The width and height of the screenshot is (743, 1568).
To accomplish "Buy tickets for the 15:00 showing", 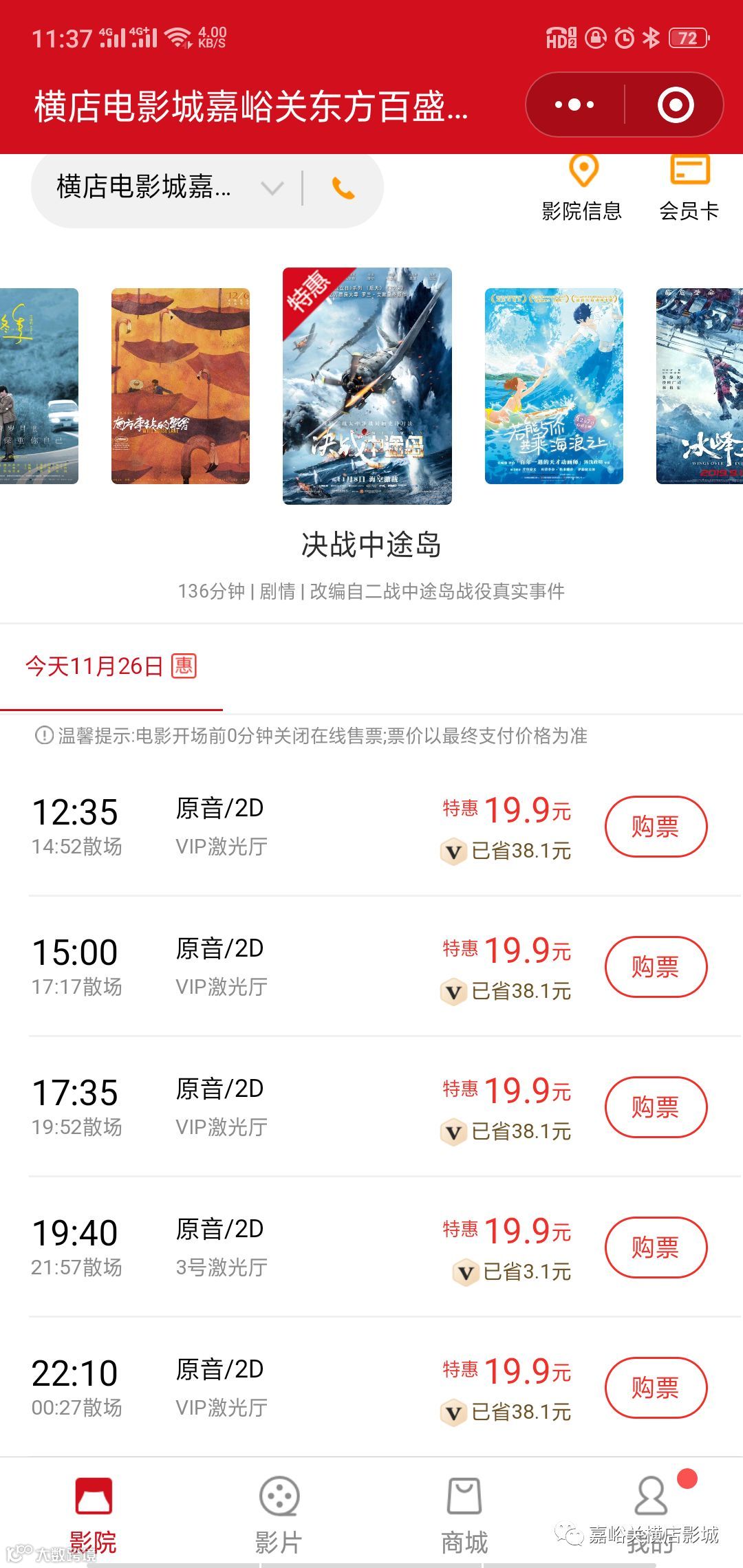I will point(656,967).
